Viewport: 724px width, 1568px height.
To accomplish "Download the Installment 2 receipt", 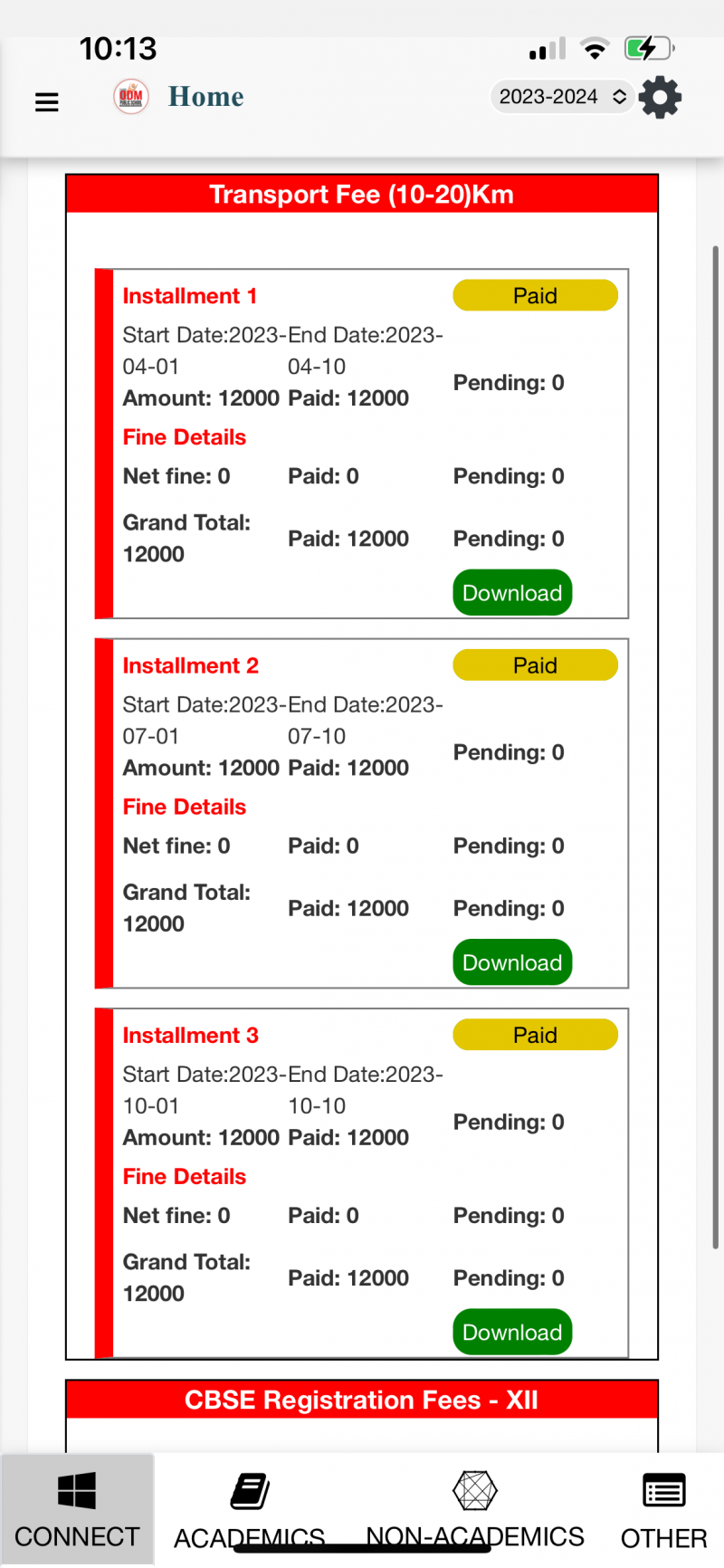I will click(x=512, y=962).
